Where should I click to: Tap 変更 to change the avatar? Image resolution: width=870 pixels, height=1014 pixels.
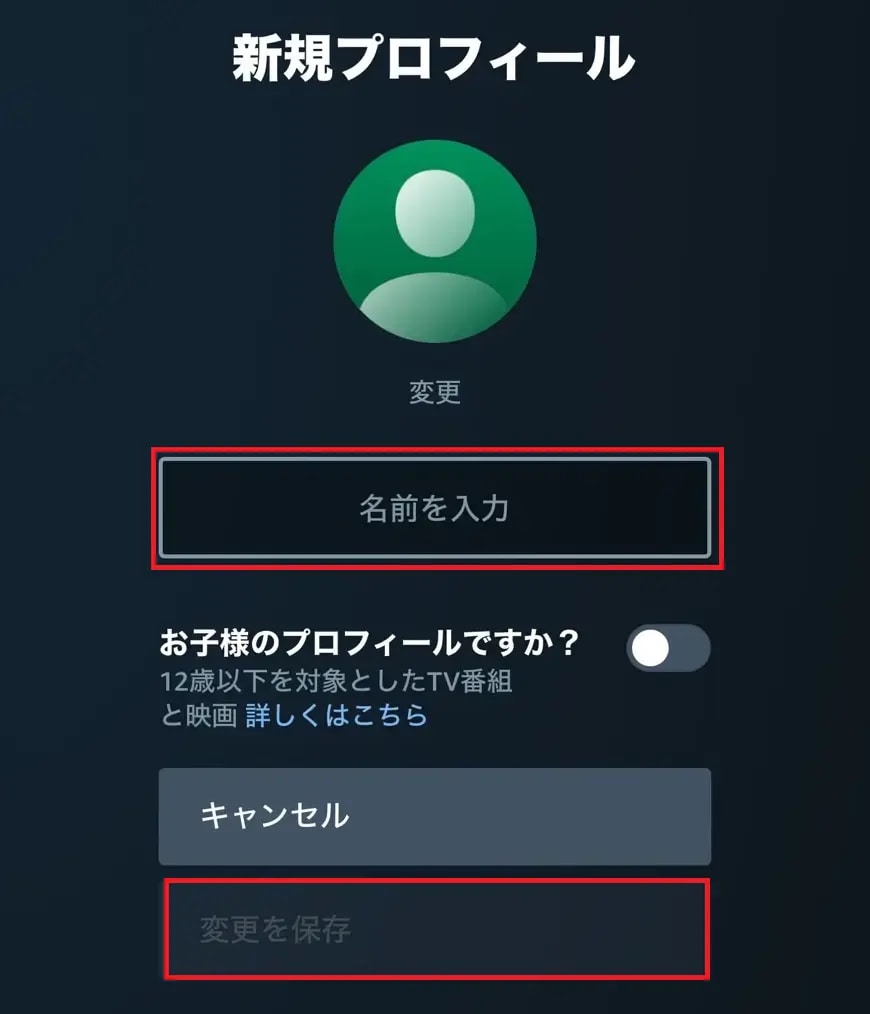point(435,392)
